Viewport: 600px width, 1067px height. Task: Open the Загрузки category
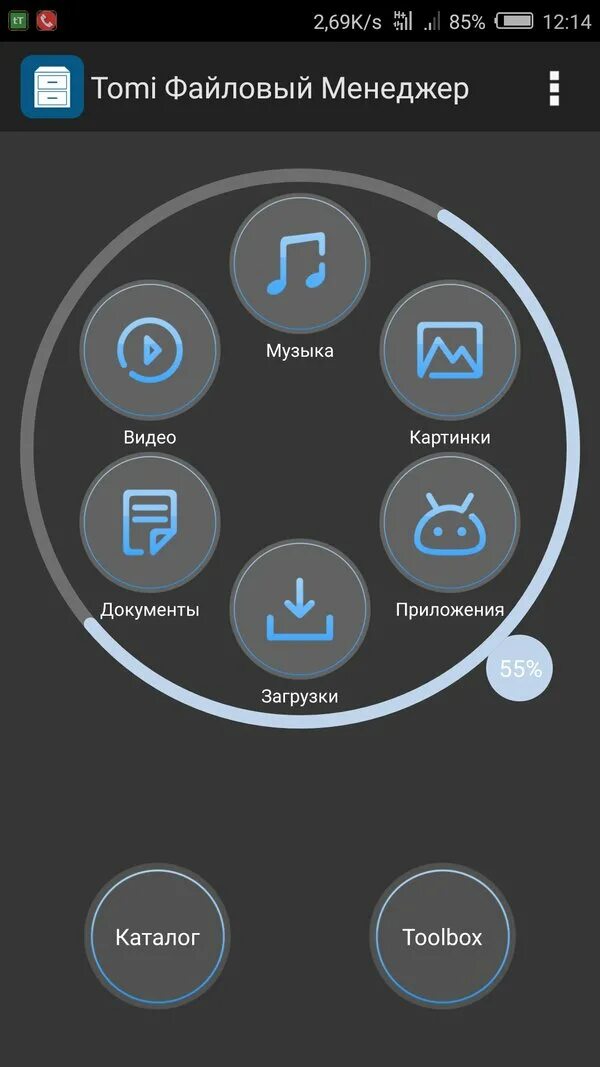(x=300, y=609)
